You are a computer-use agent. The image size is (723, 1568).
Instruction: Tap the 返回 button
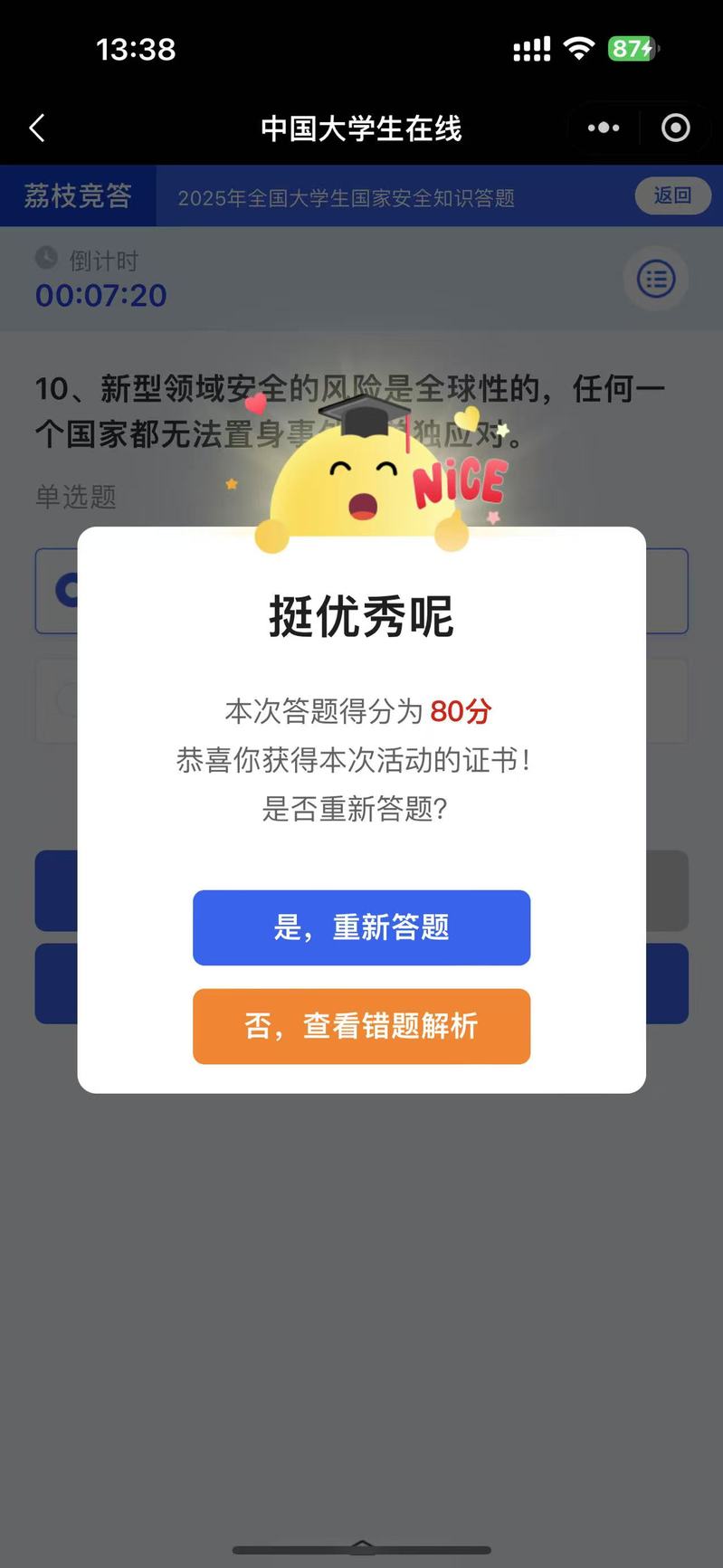pyautogui.click(x=672, y=195)
